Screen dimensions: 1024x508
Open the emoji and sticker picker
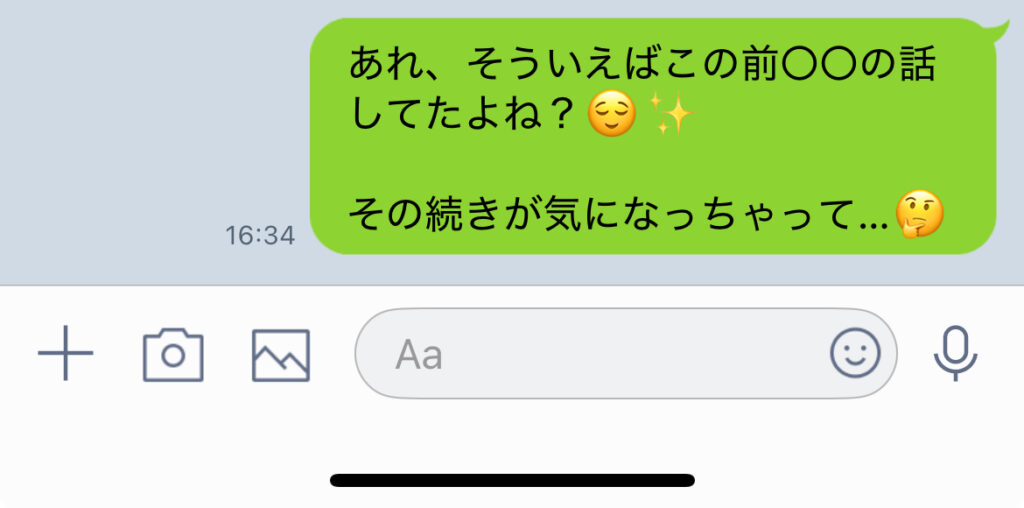pos(855,353)
